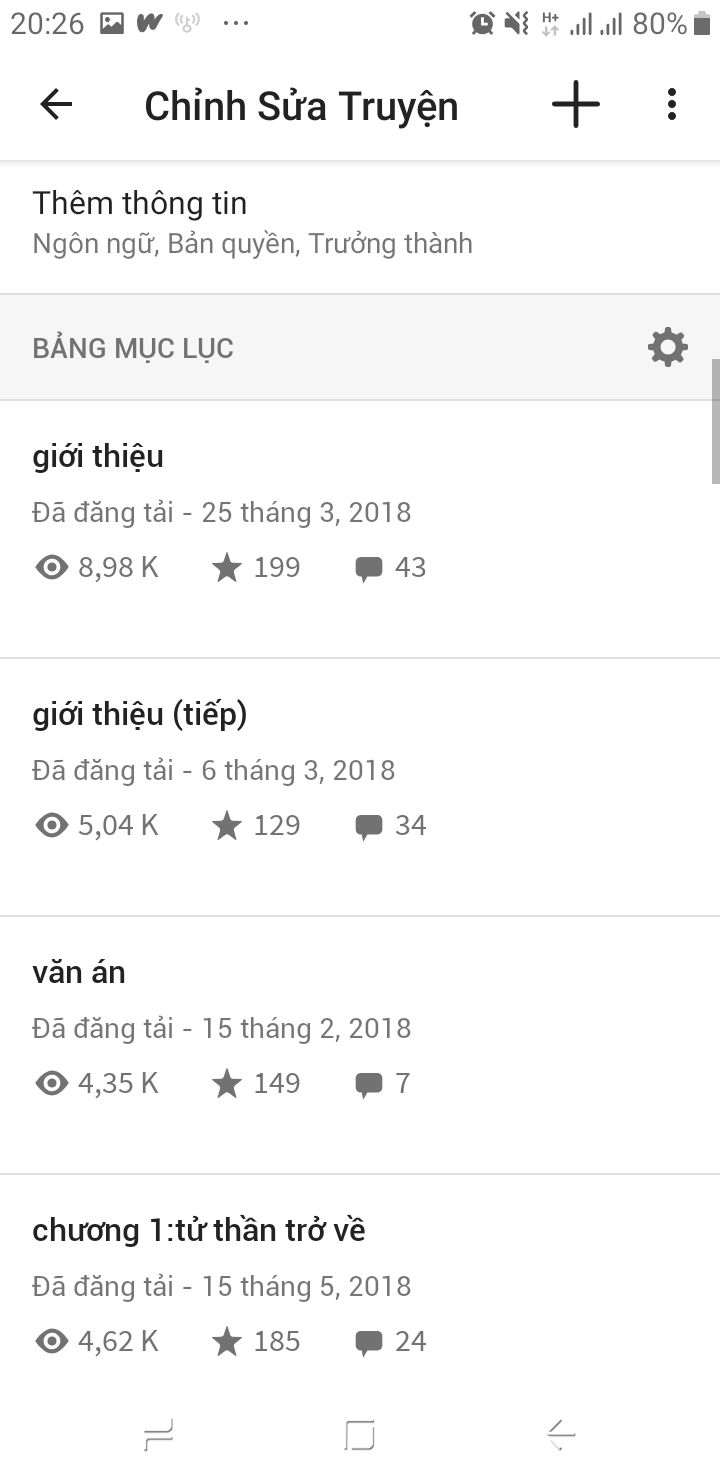Open the chapter giới thiệu (tiếp)
The height and width of the screenshot is (1480, 720).
point(360,787)
